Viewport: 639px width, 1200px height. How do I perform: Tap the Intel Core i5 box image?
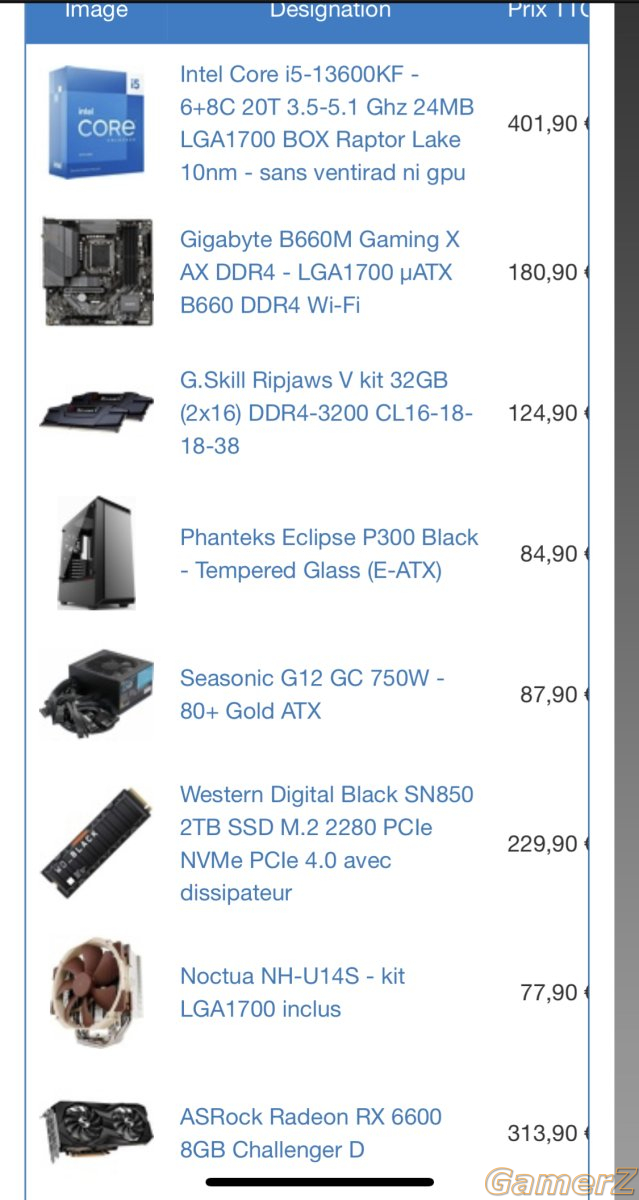coord(96,123)
